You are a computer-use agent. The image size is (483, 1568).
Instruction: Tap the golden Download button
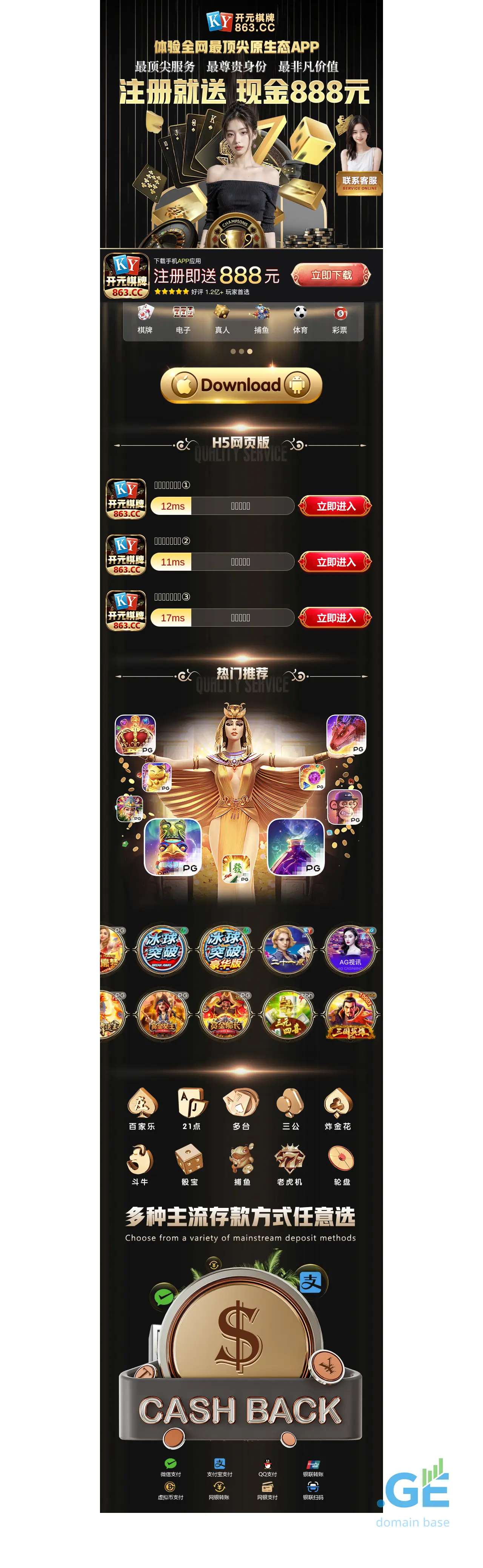(241, 385)
